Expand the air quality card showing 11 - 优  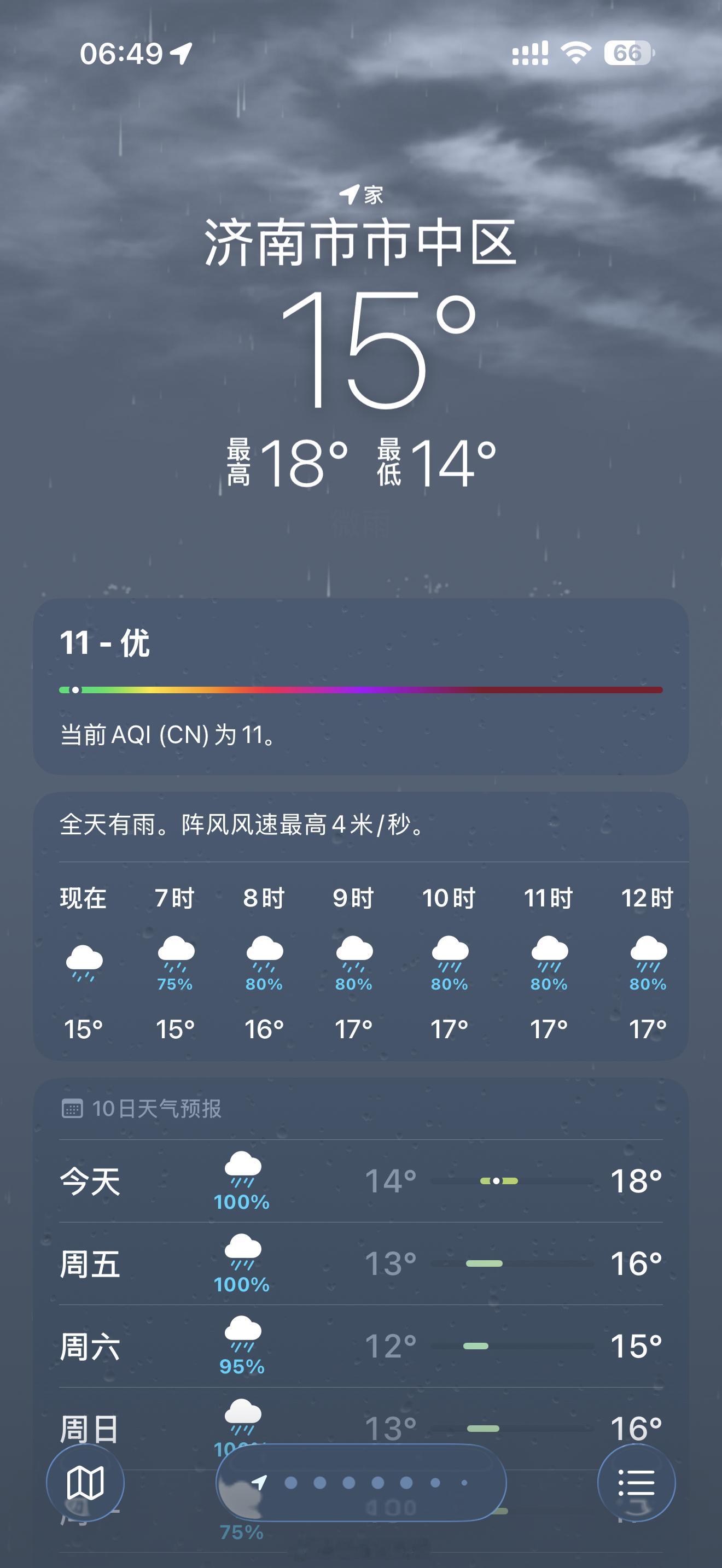(361, 691)
